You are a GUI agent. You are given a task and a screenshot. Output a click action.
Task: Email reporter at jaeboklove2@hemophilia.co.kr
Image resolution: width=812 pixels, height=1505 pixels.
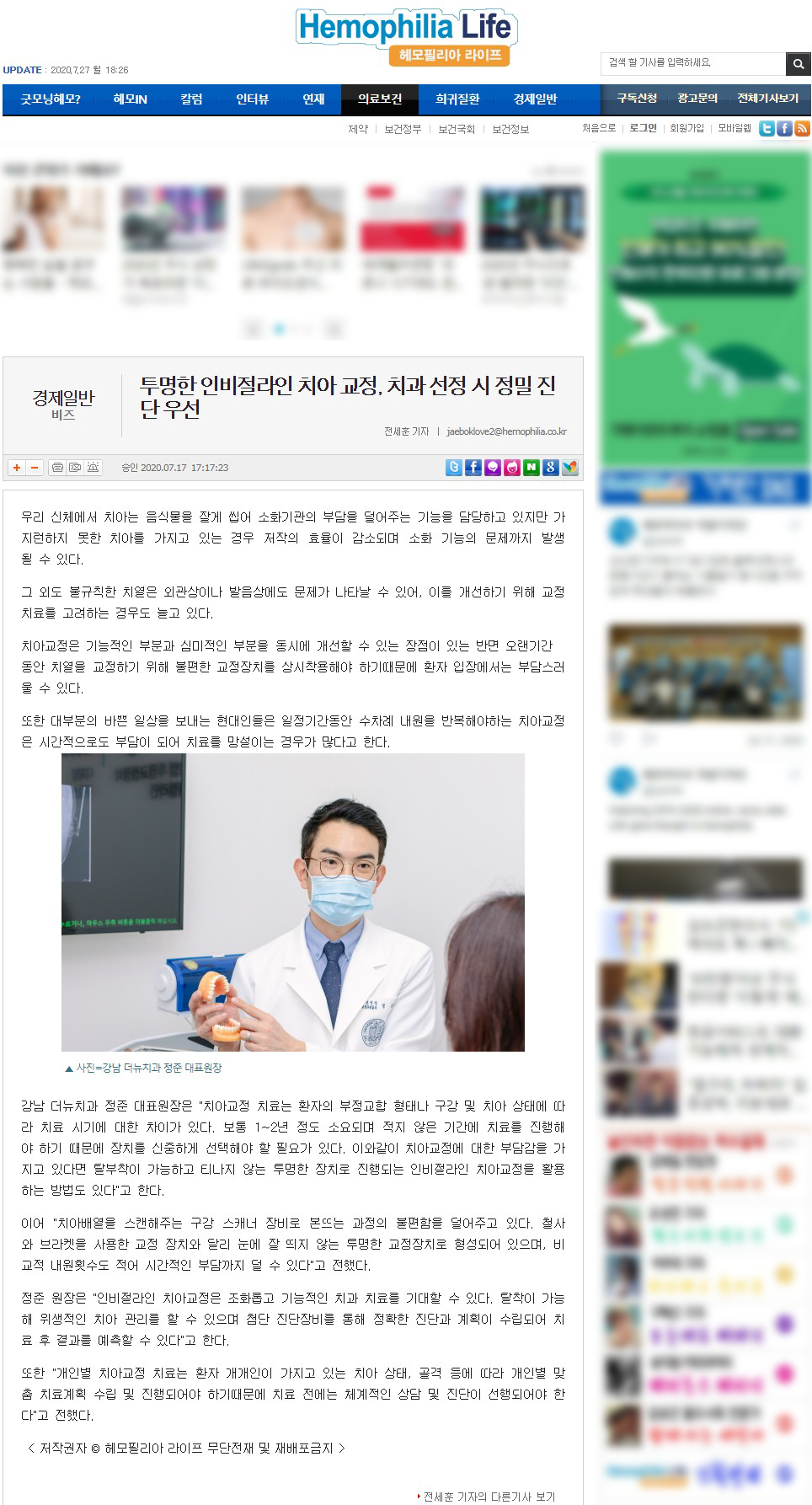pos(506,431)
